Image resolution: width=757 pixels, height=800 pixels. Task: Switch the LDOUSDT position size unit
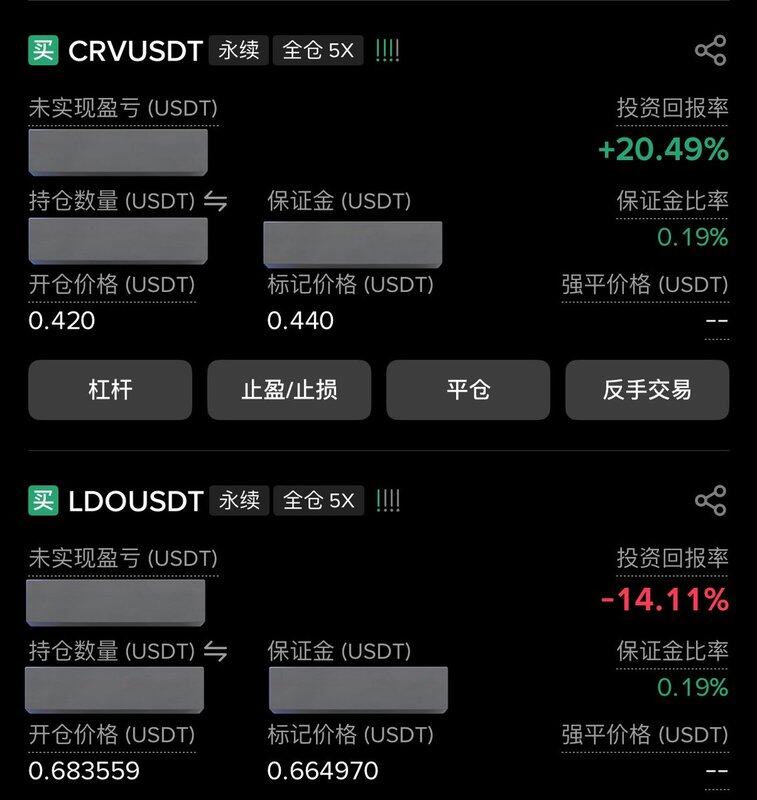[215, 652]
